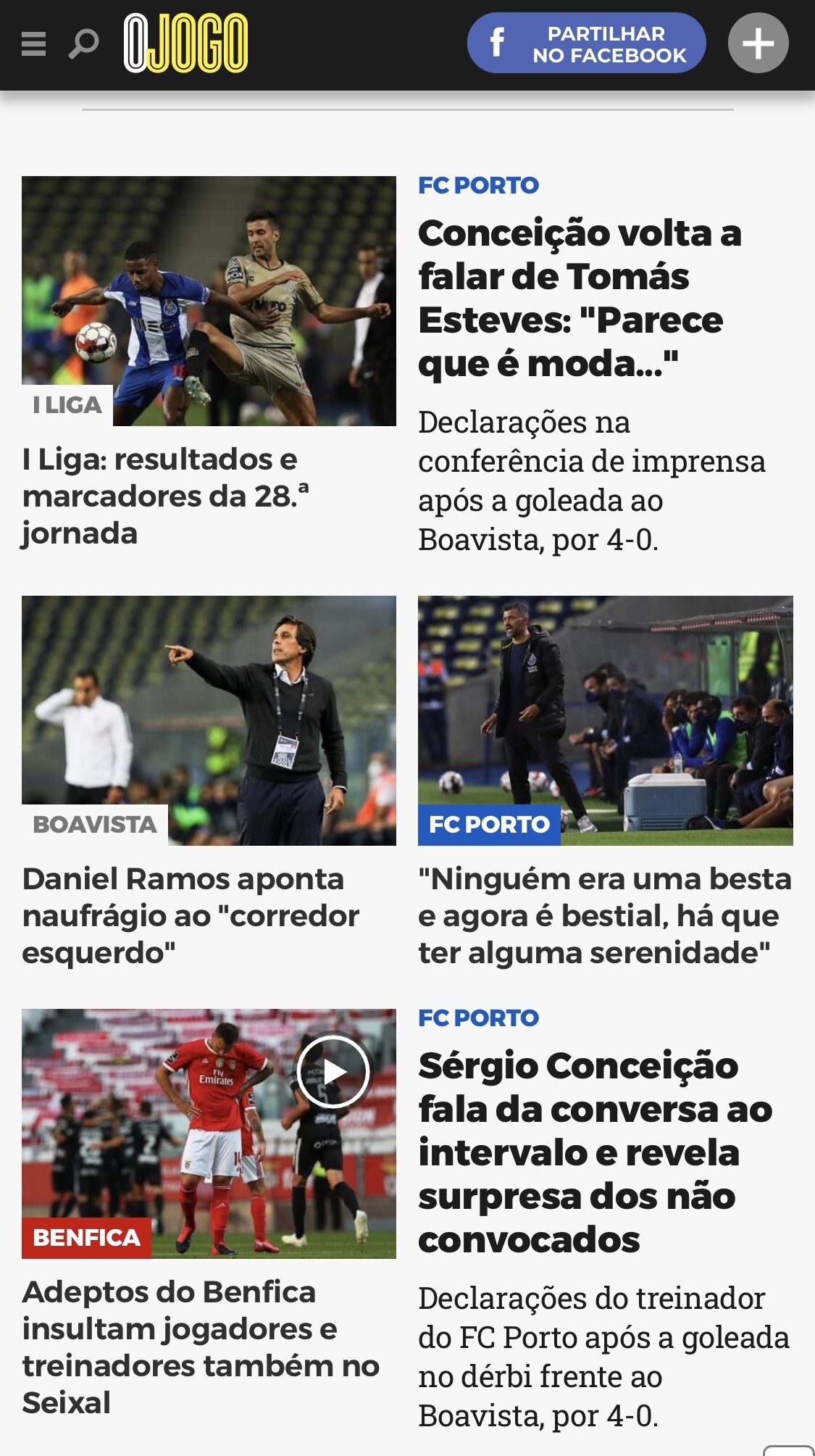Open the Daniel Ramos "corredor esquerdo" article
Viewport: 815px width, 1456px height.
191,915
